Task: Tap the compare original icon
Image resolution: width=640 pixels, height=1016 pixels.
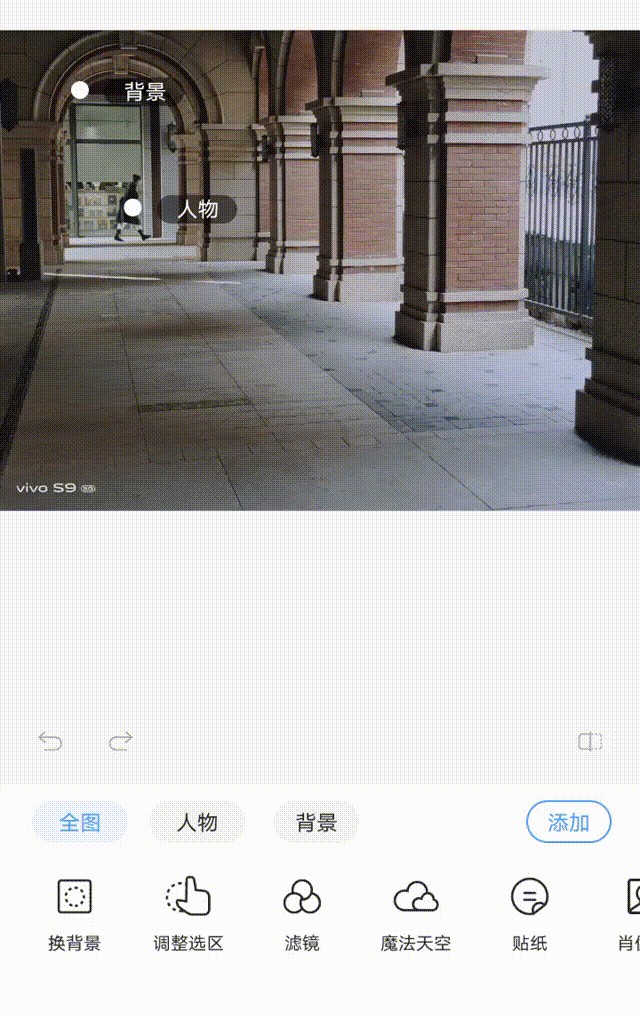Action: coord(590,741)
